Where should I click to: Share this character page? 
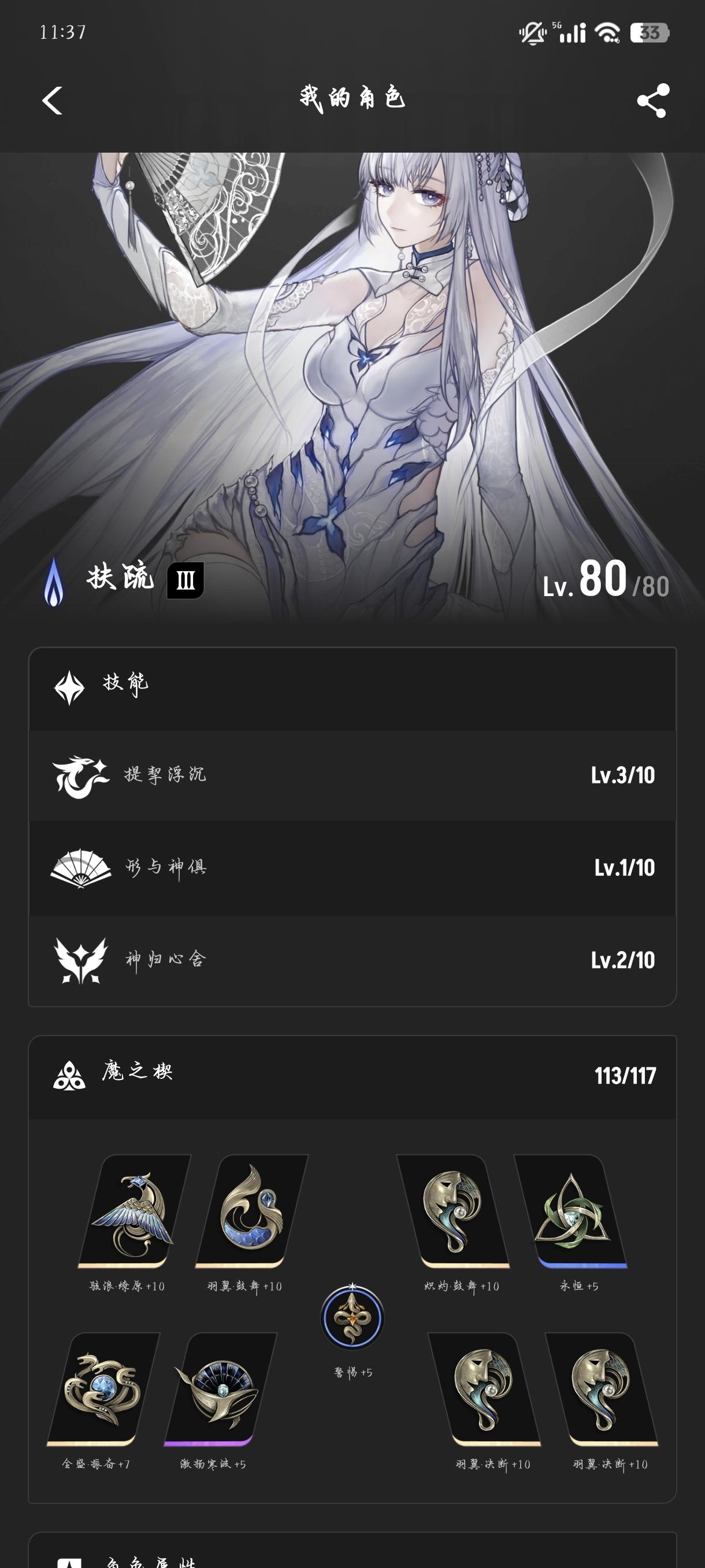tap(652, 101)
